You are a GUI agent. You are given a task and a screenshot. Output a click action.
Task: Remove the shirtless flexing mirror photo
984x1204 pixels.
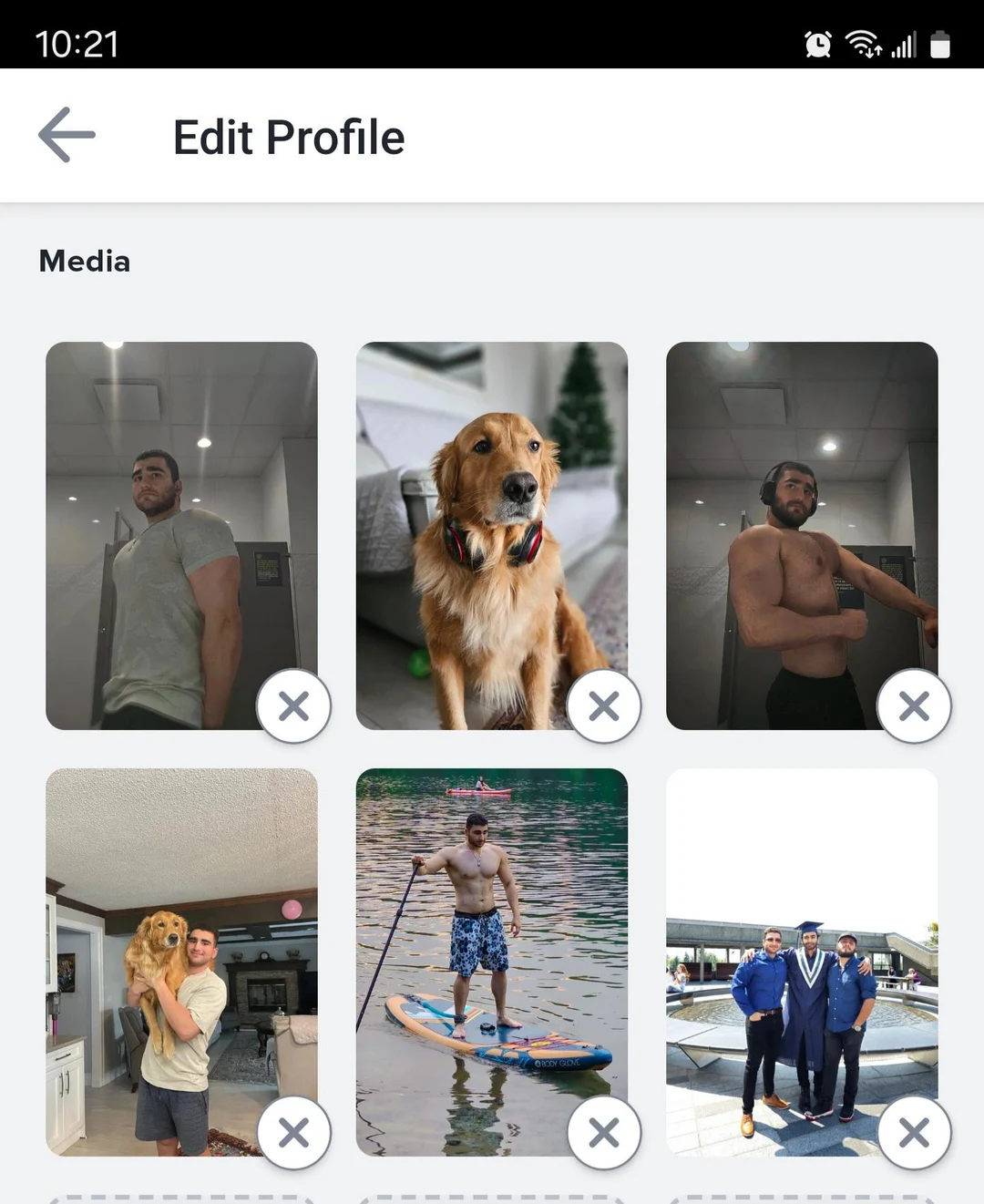[x=914, y=706]
